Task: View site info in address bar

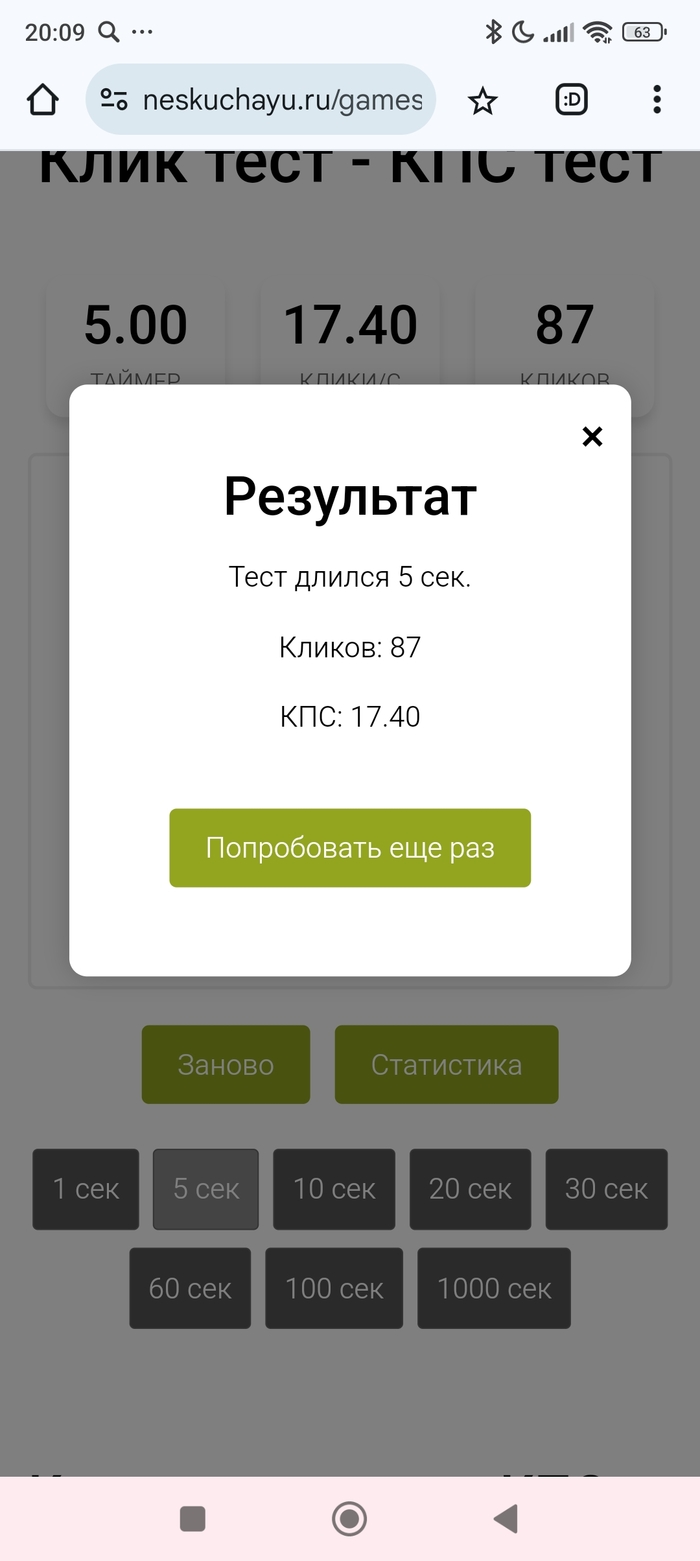Action: 114,100
